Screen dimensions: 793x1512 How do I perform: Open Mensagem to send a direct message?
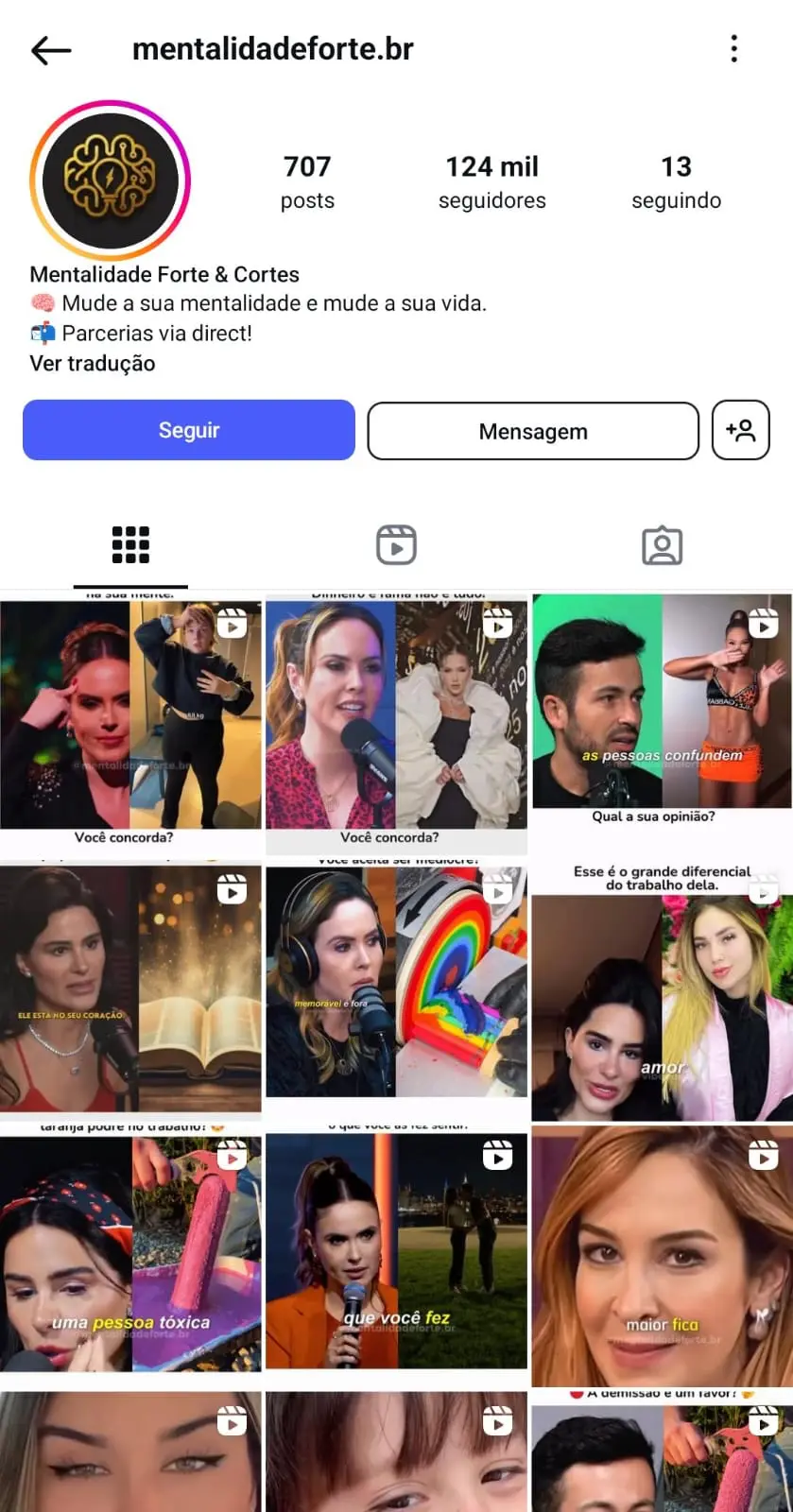click(x=533, y=432)
